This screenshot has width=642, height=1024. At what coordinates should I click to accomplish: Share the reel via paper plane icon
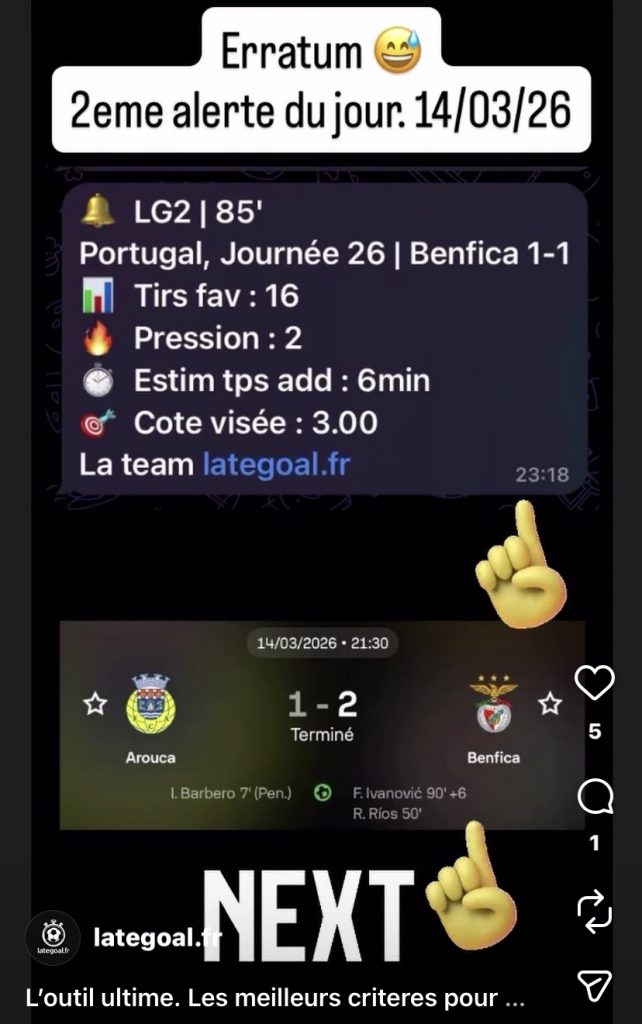pyautogui.click(x=594, y=986)
